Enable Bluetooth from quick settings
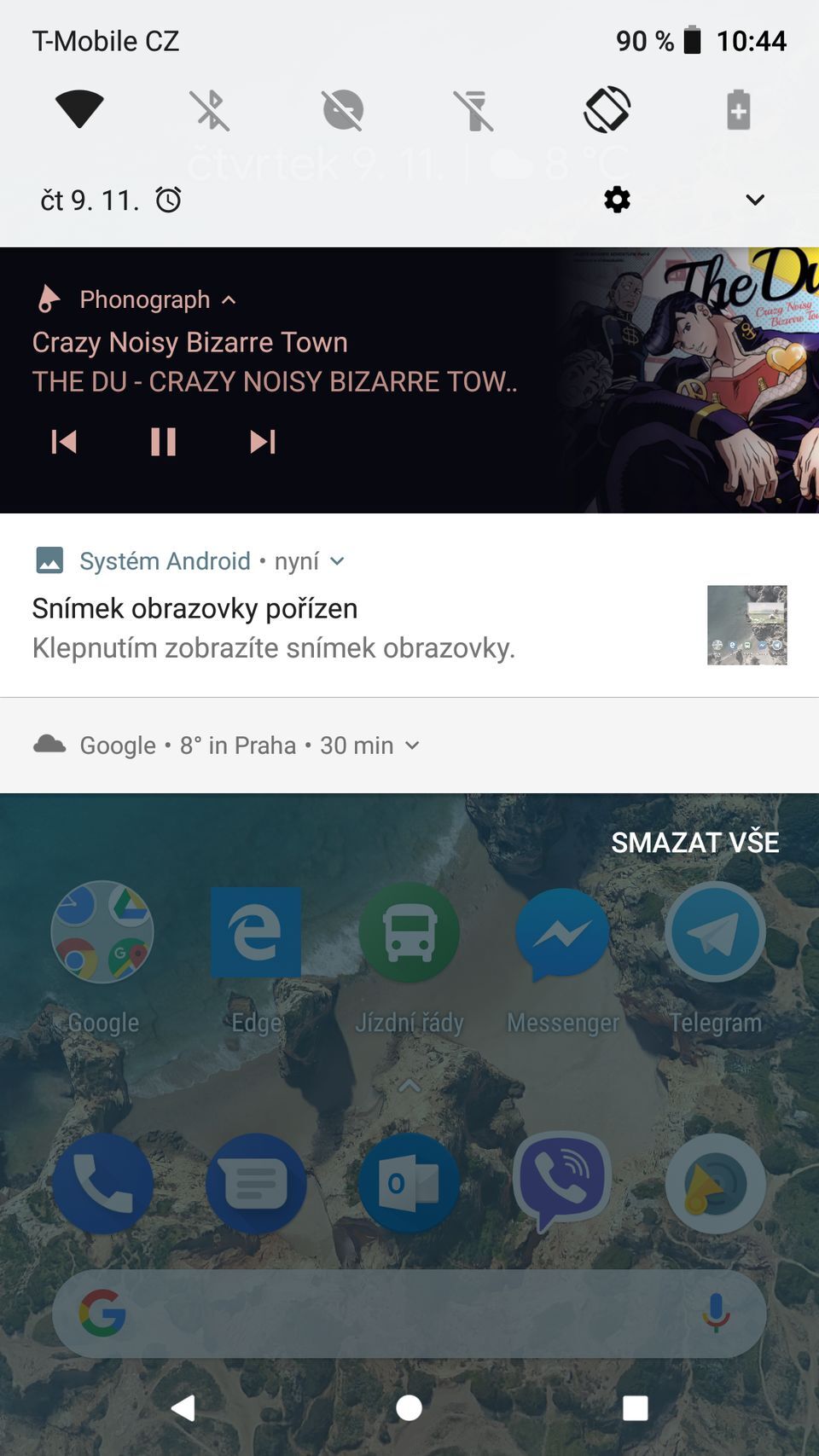This screenshot has height=1456, width=819. pos(211,109)
